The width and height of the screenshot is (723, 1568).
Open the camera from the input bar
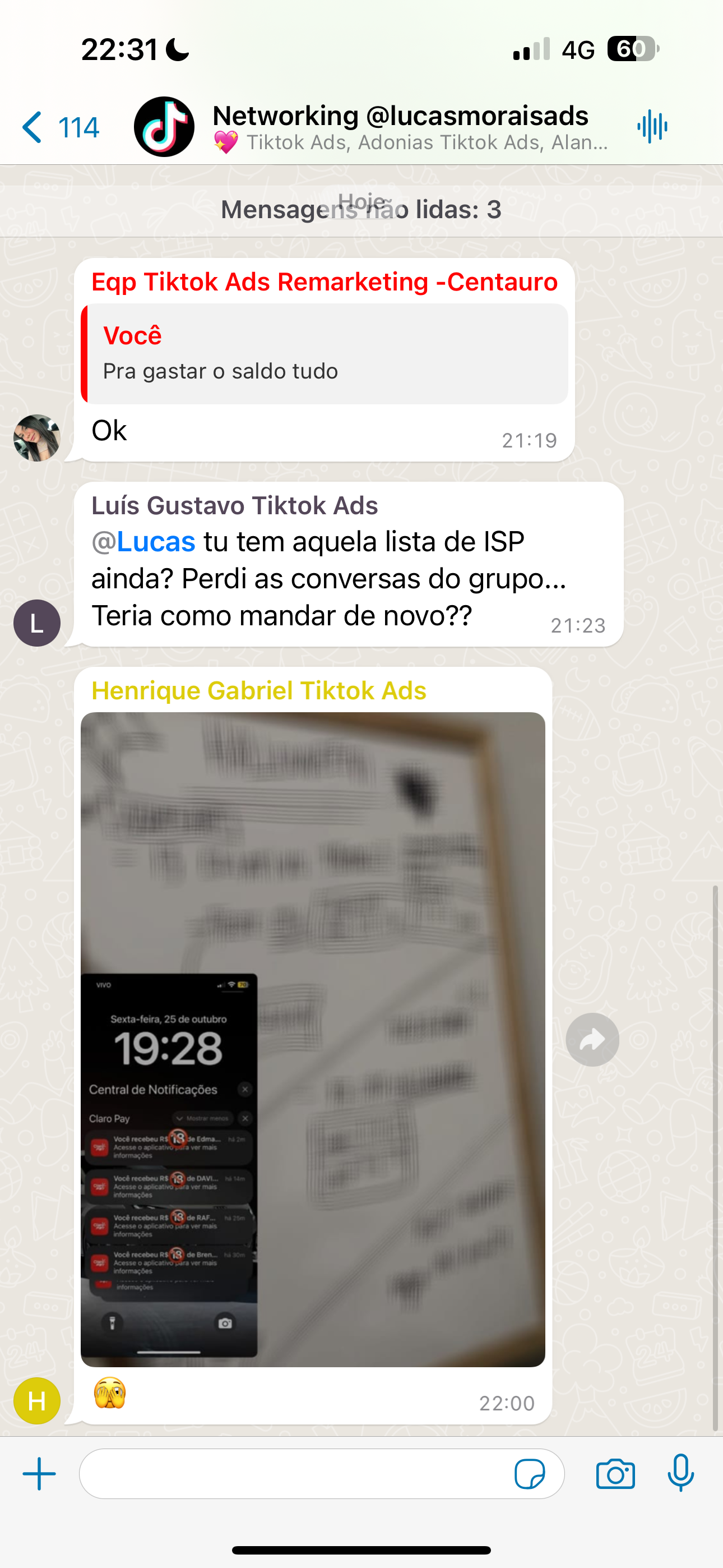click(x=617, y=1473)
